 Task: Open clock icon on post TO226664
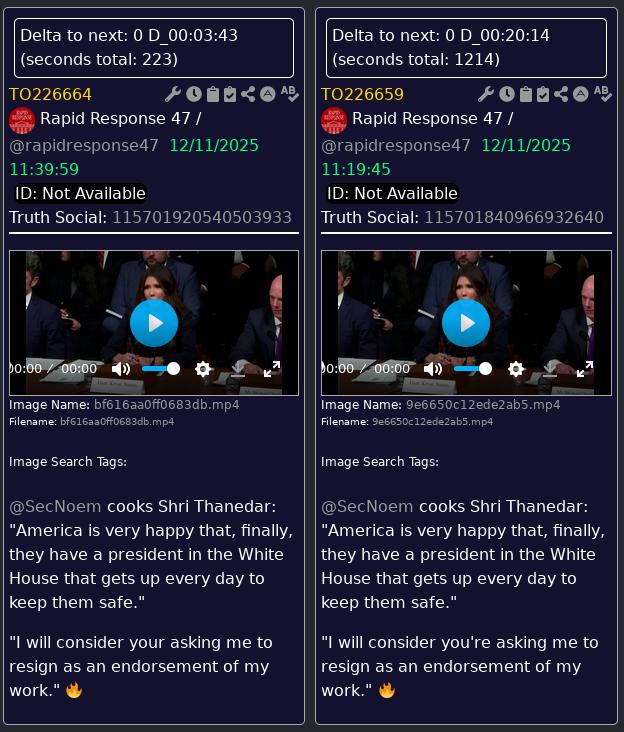(194, 94)
